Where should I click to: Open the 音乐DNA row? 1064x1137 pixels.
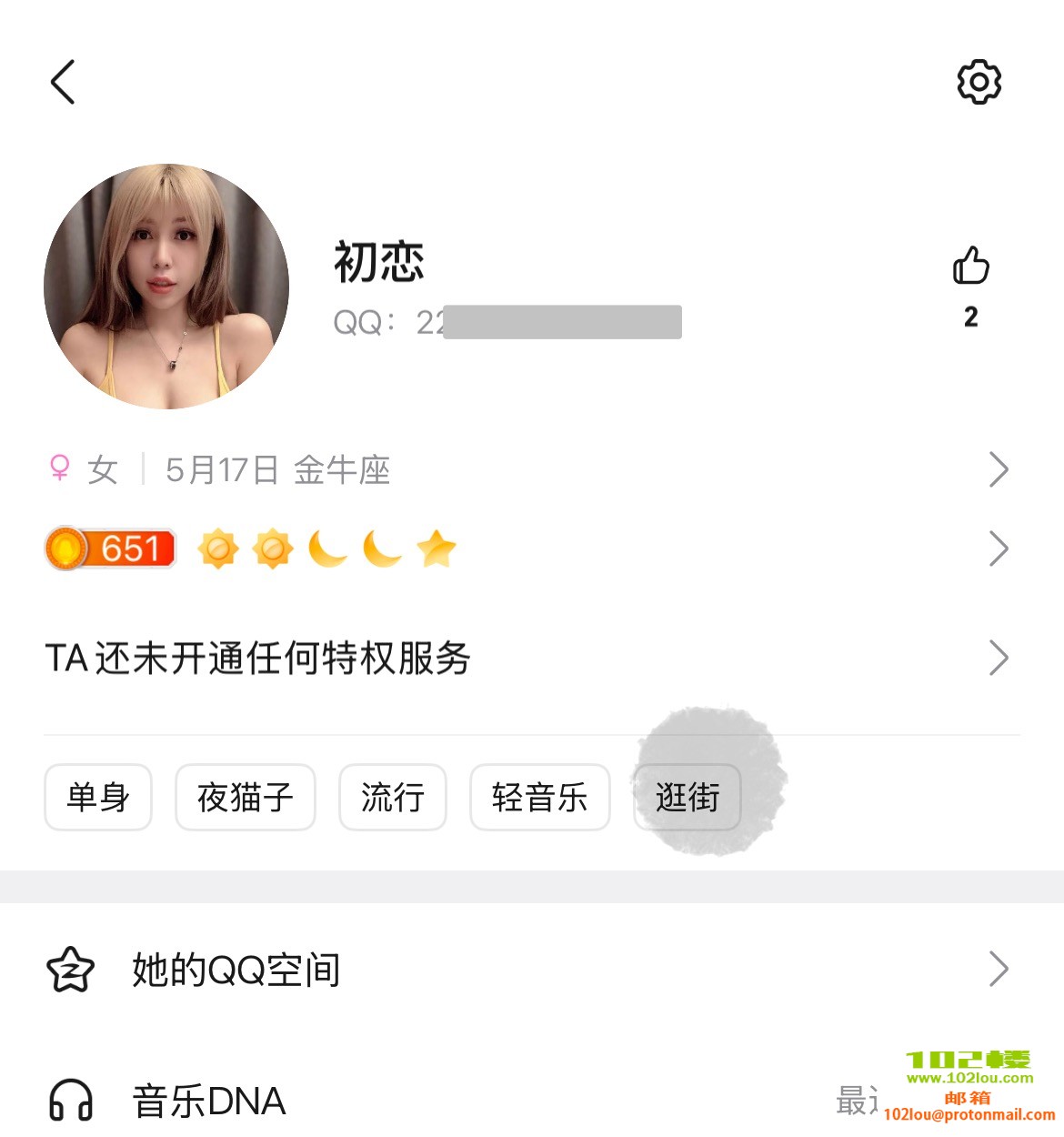(x=455, y=1101)
